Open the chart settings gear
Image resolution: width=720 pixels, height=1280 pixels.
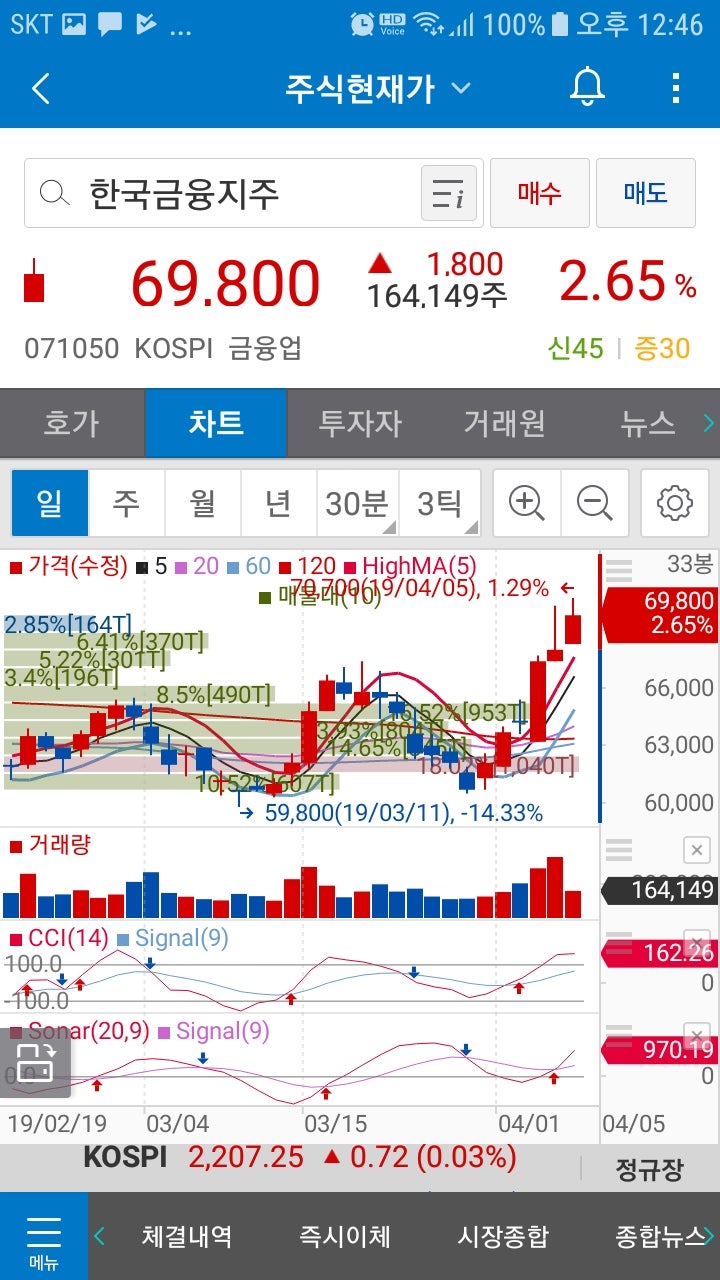tap(674, 503)
